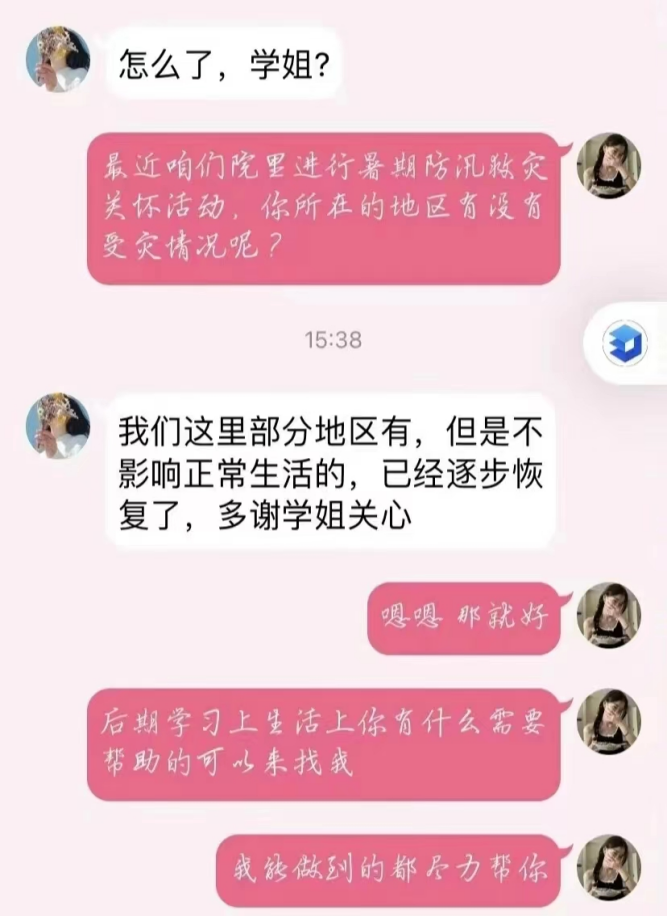Tap the avatar next to 嗯嗯 那就好 message
This screenshot has height=916, width=668.
click(x=609, y=614)
